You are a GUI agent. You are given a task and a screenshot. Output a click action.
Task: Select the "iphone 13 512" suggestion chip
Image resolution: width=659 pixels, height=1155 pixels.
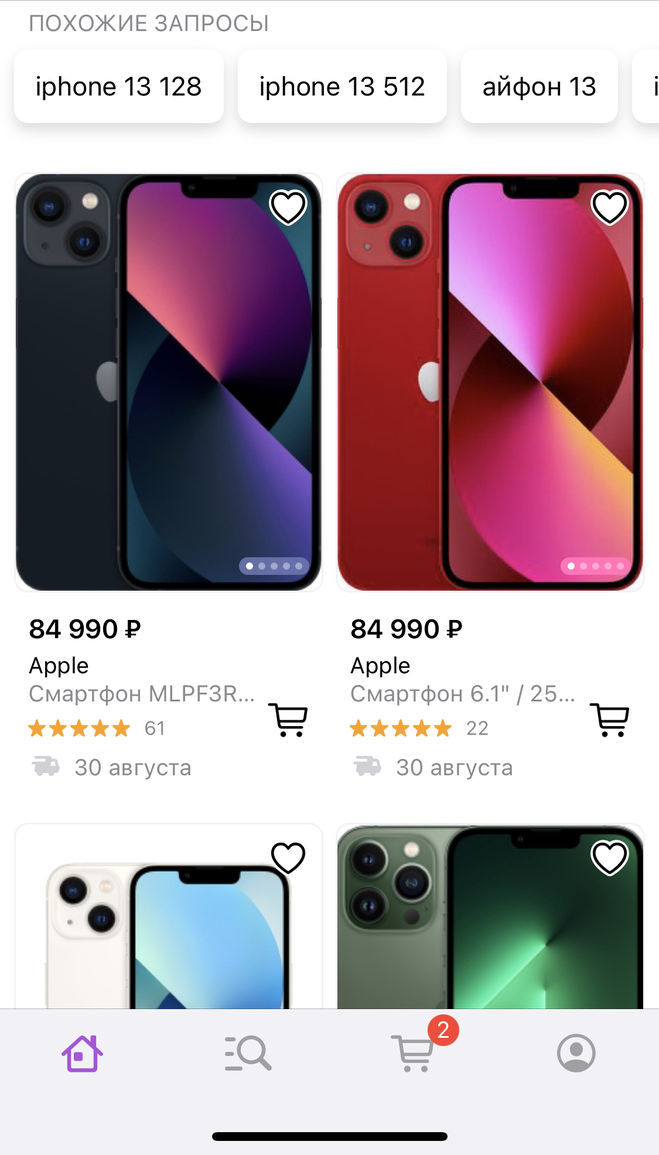342,87
